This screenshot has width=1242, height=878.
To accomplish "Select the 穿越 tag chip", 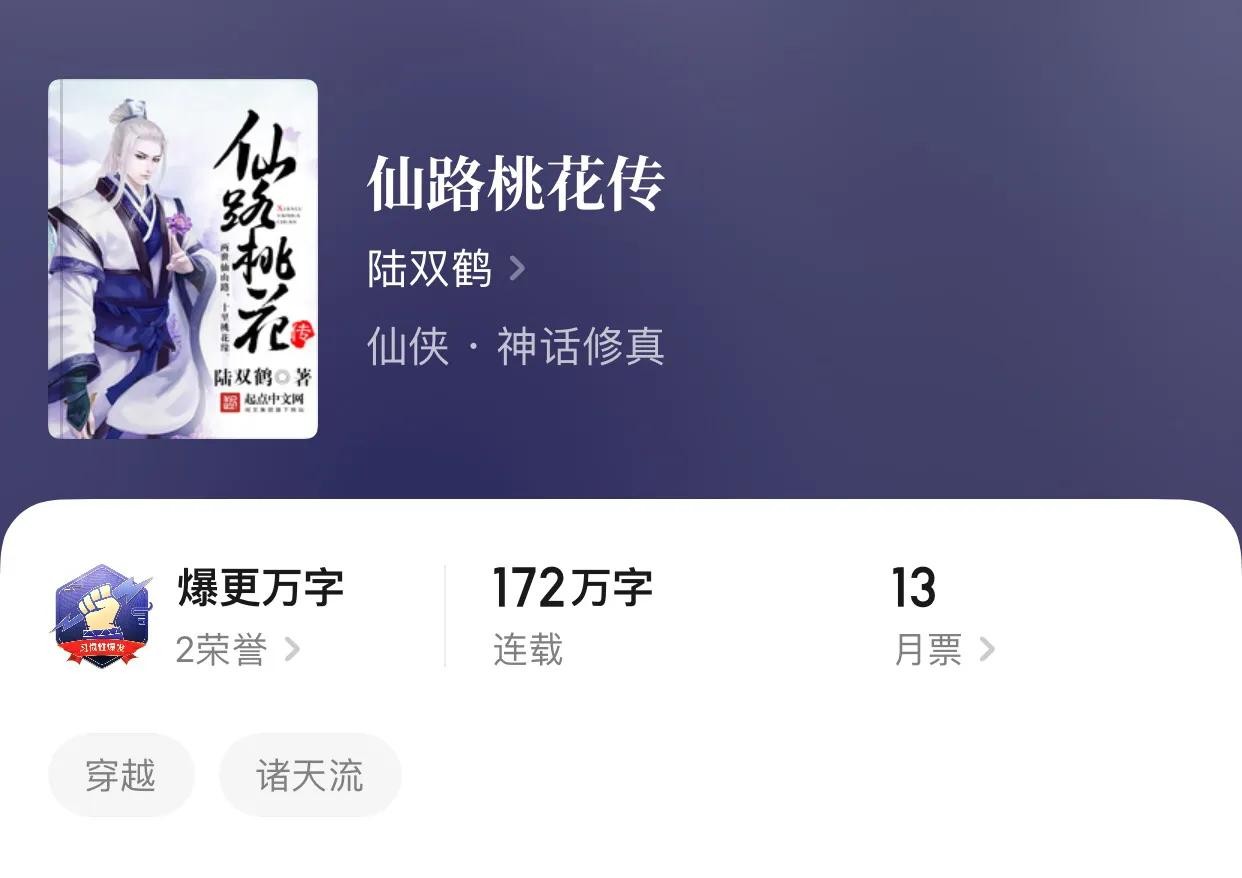I will pyautogui.click(x=121, y=776).
